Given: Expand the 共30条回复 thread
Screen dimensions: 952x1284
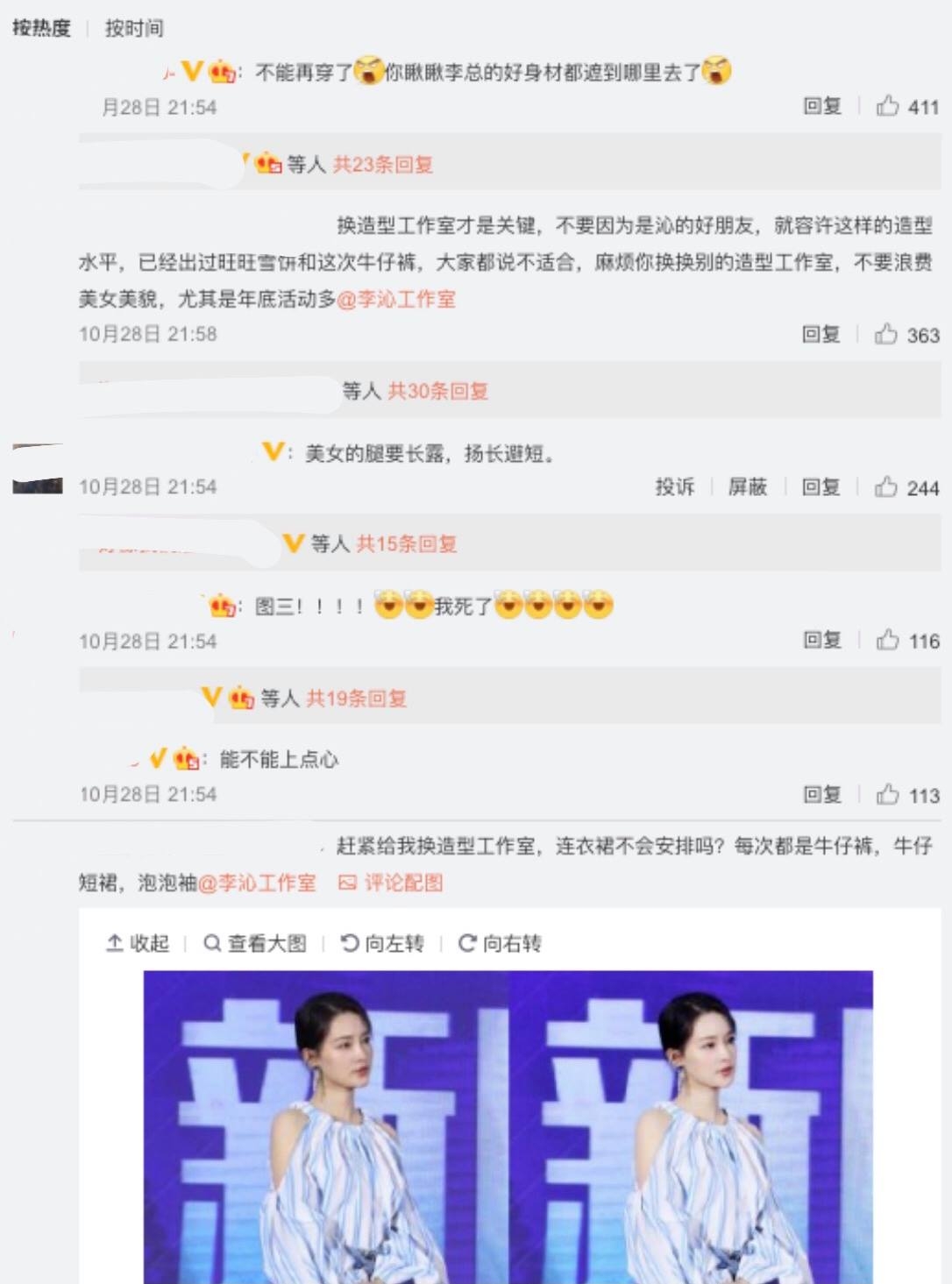Looking at the screenshot, I should click(x=437, y=391).
